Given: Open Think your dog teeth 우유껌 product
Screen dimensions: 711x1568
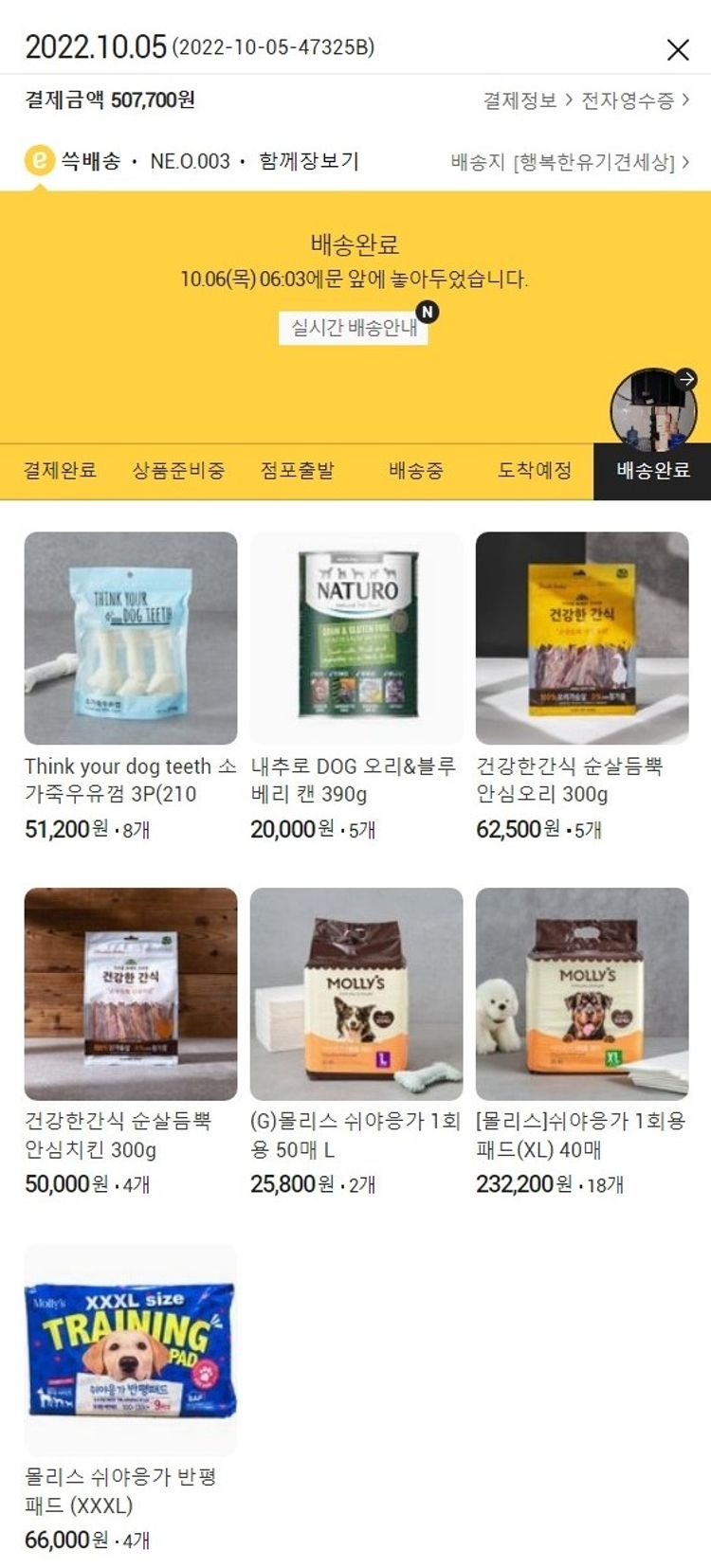Looking at the screenshot, I should click(131, 639).
